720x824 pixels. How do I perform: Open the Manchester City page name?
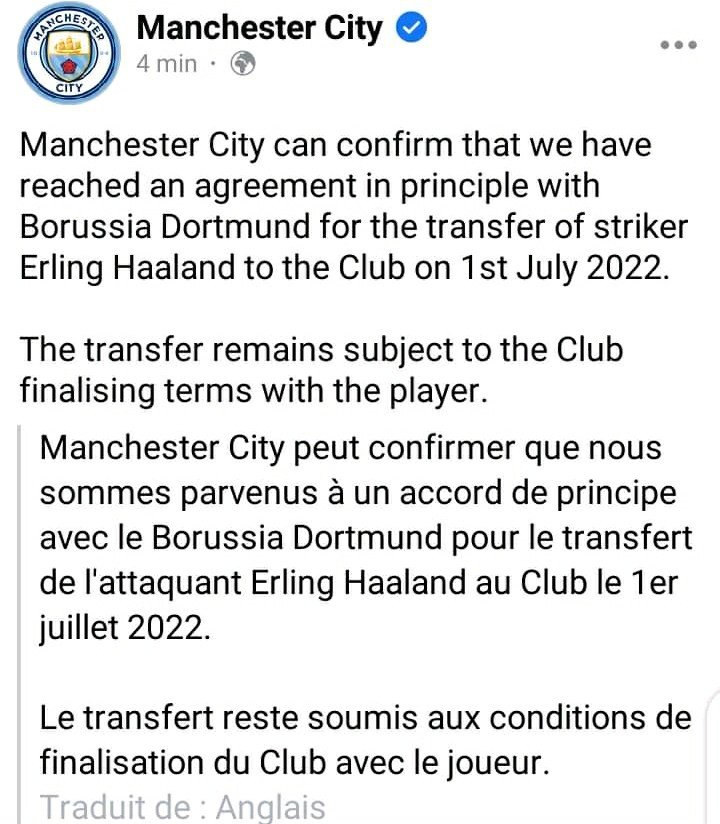pyautogui.click(x=258, y=28)
